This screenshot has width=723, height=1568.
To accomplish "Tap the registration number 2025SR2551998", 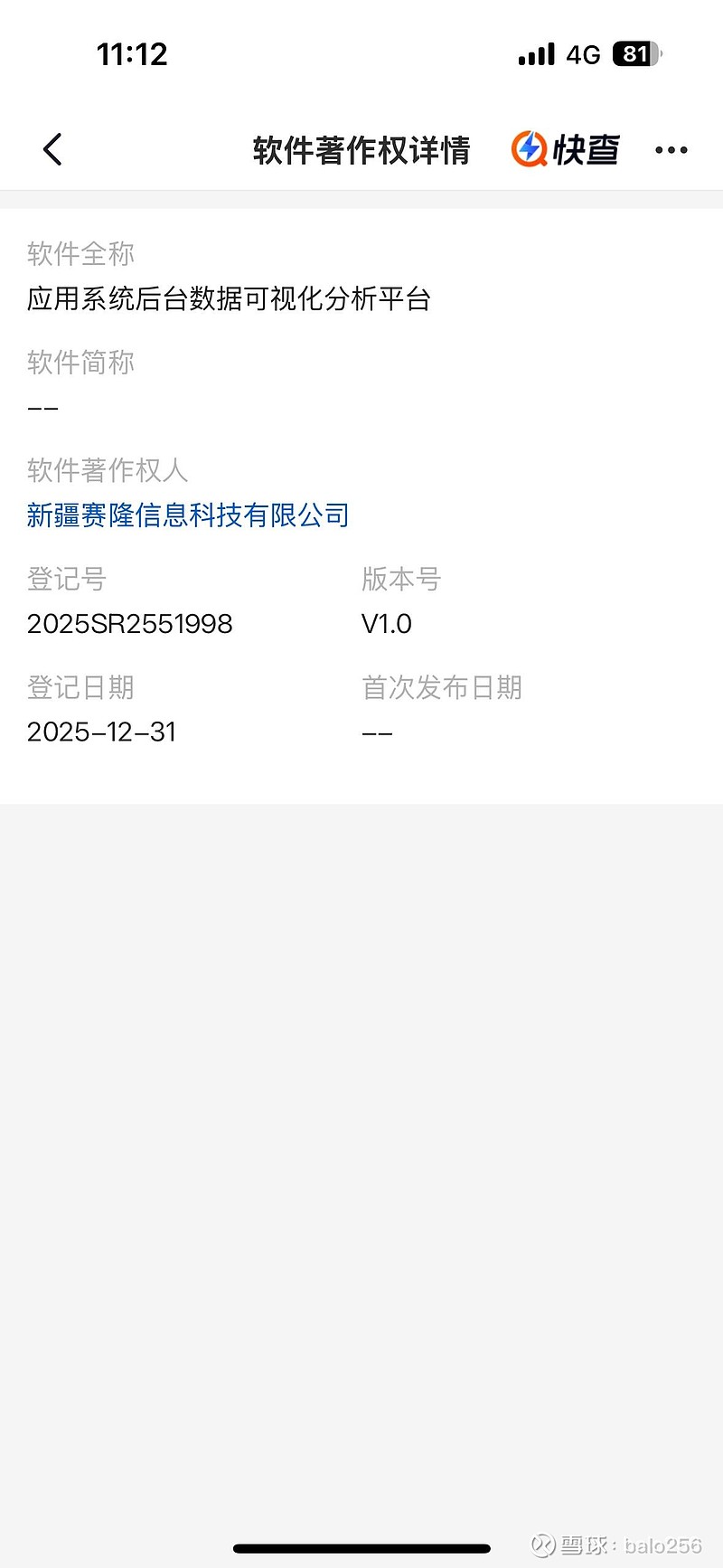I will coord(129,624).
